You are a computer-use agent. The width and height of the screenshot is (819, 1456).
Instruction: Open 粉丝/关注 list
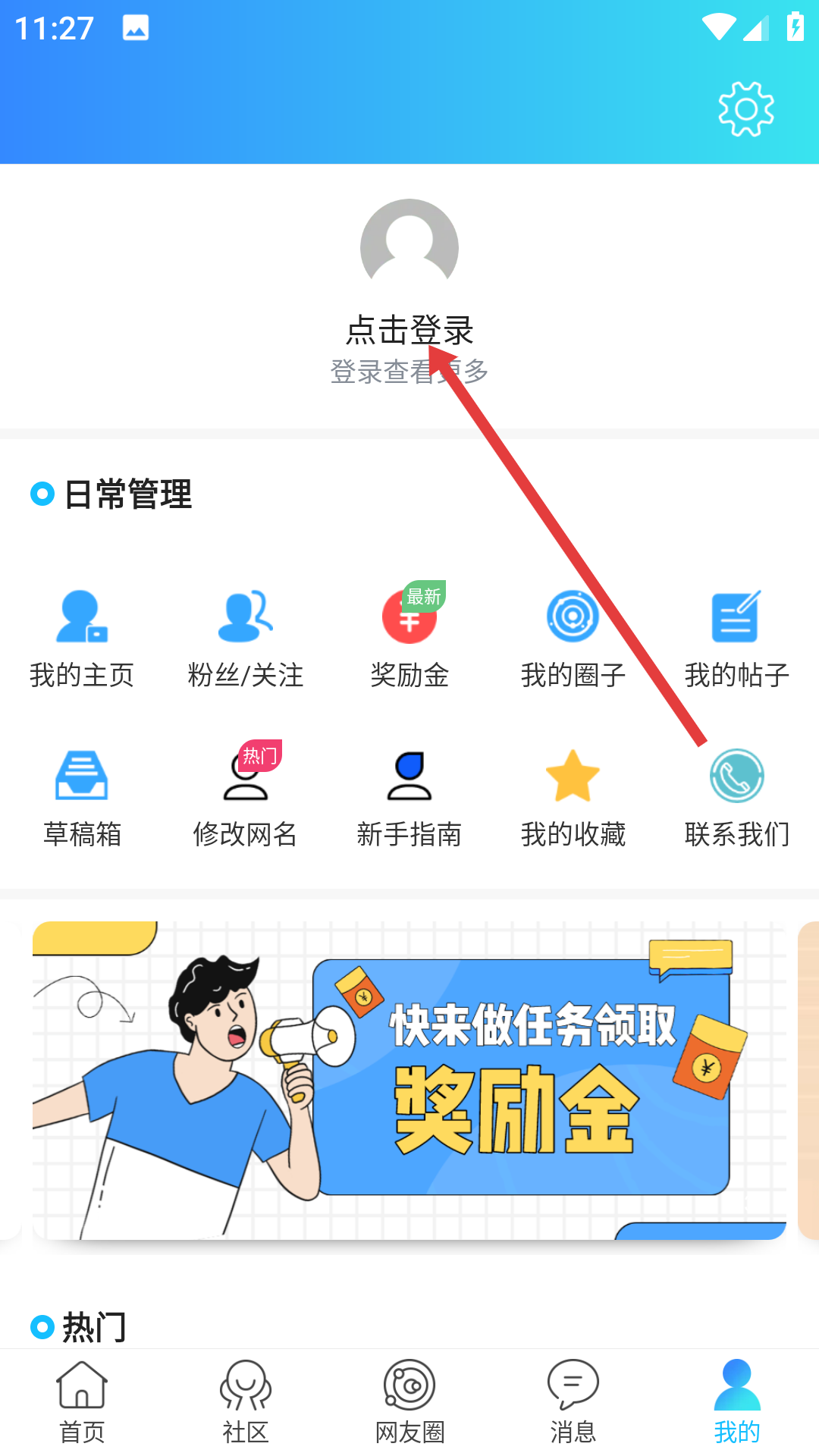tap(246, 639)
